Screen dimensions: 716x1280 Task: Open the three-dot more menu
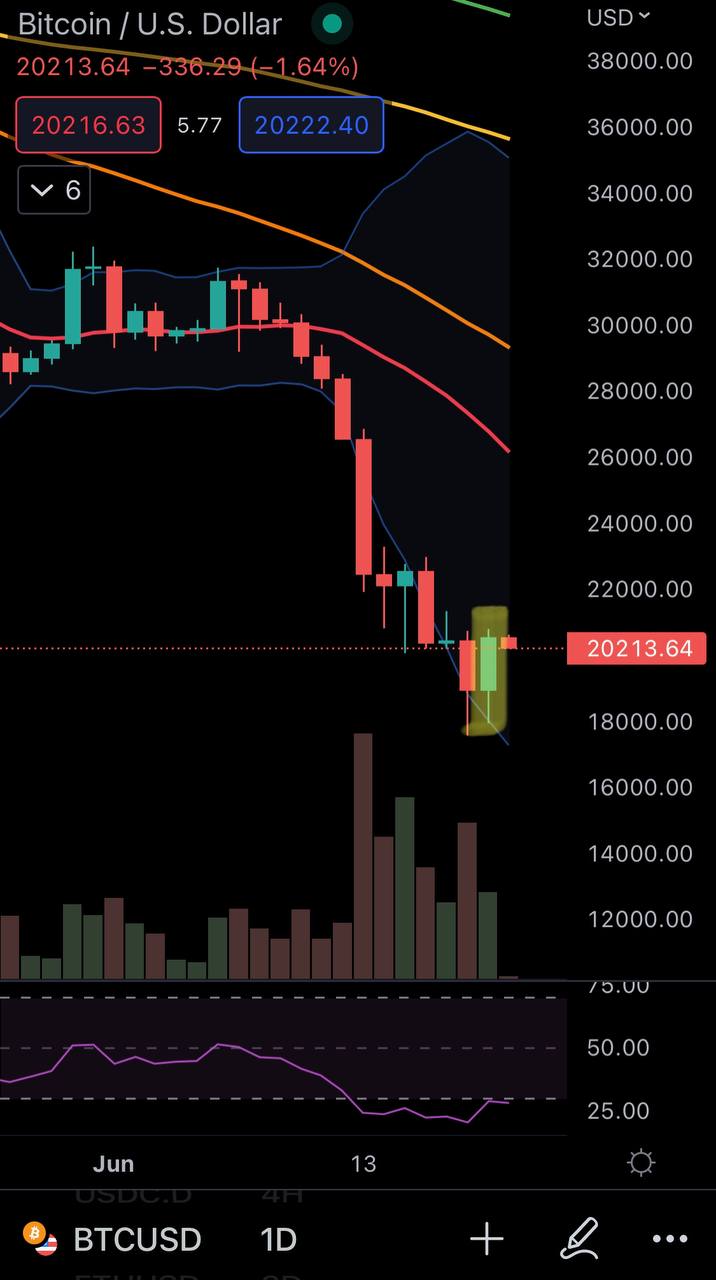[670, 1240]
